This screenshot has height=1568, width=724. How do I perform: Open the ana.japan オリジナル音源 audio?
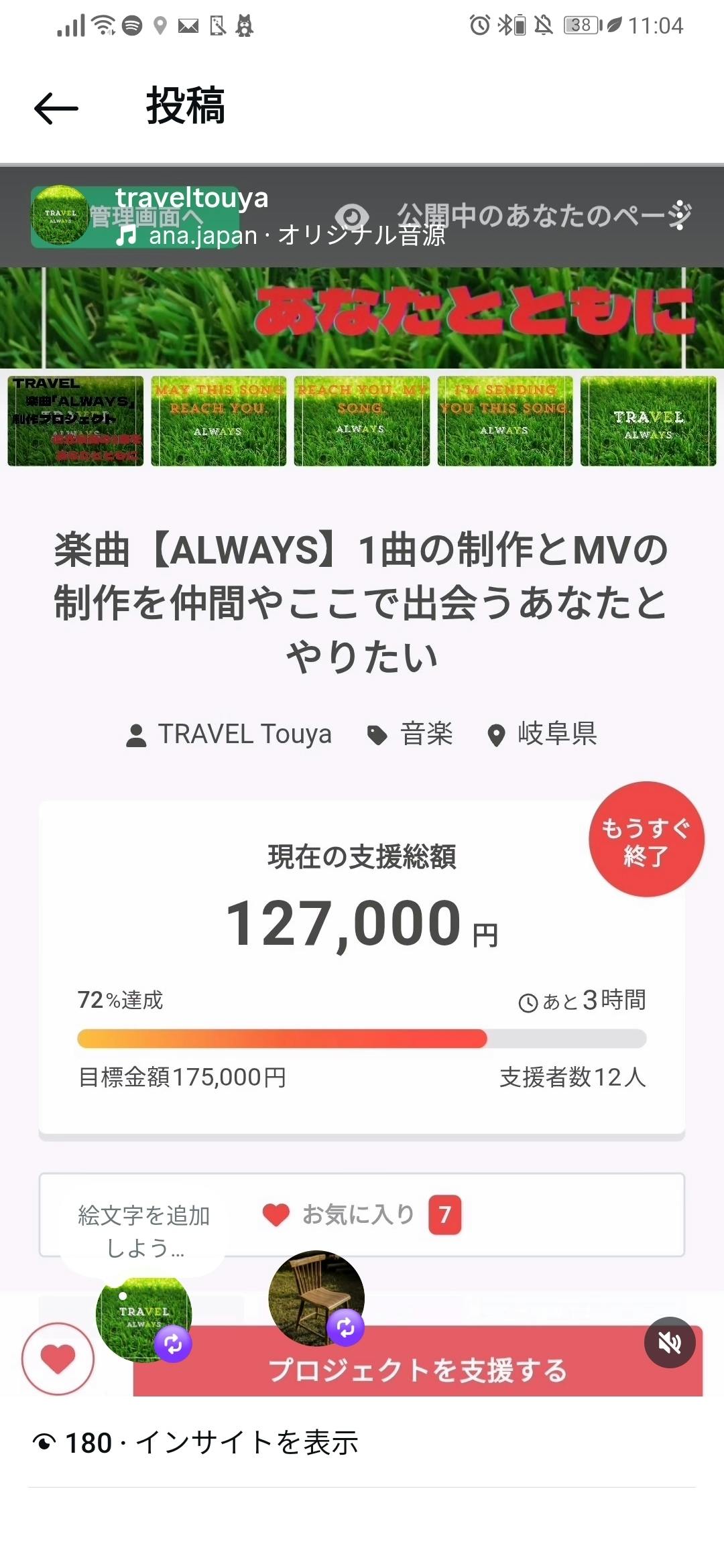pyautogui.click(x=295, y=236)
